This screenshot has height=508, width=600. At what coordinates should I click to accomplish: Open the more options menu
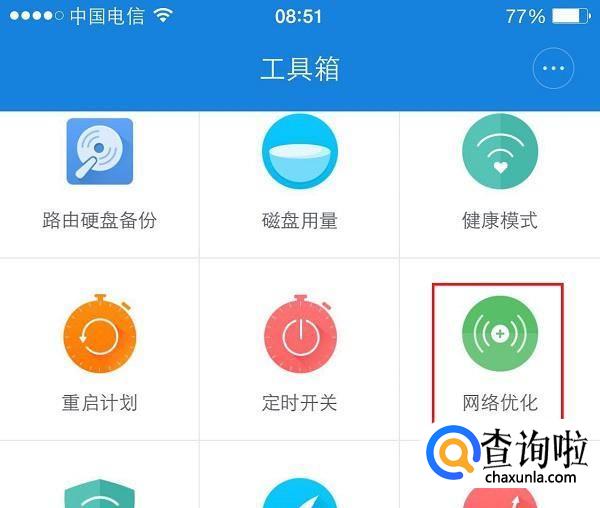click(x=553, y=69)
